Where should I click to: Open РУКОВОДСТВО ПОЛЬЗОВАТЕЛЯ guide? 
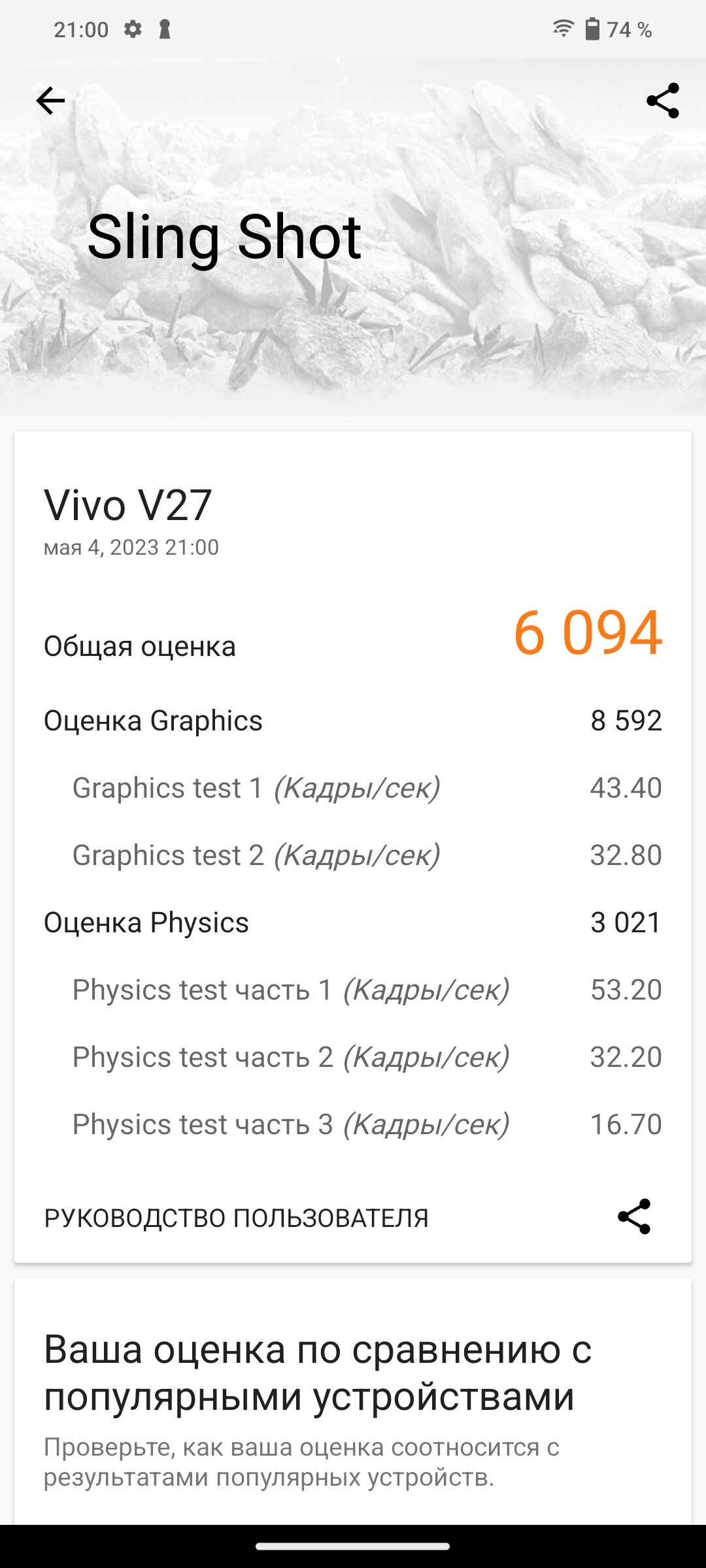(x=236, y=1218)
